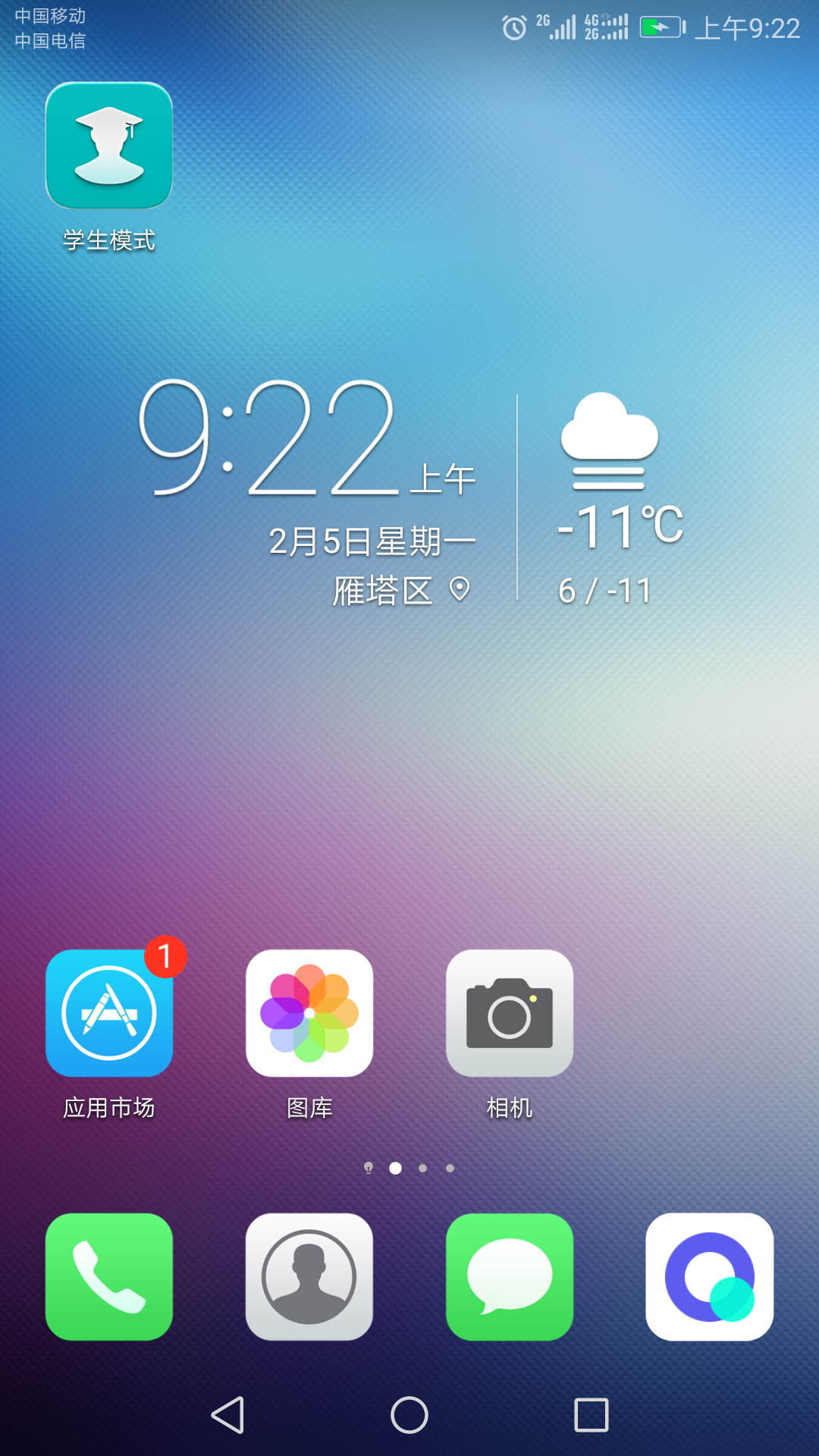Tap the system back button
This screenshot has width=819, height=1456.
227,1415
